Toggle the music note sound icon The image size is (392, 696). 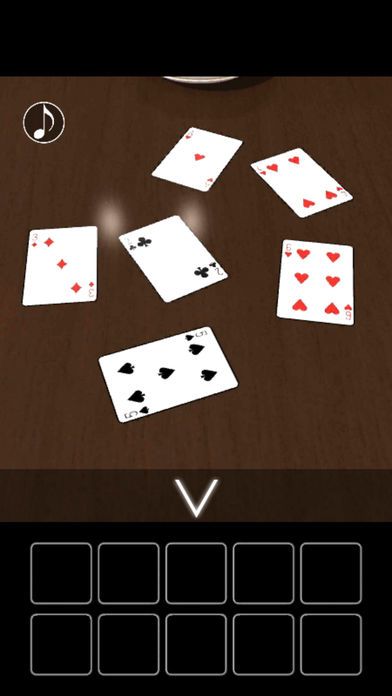tap(44, 123)
